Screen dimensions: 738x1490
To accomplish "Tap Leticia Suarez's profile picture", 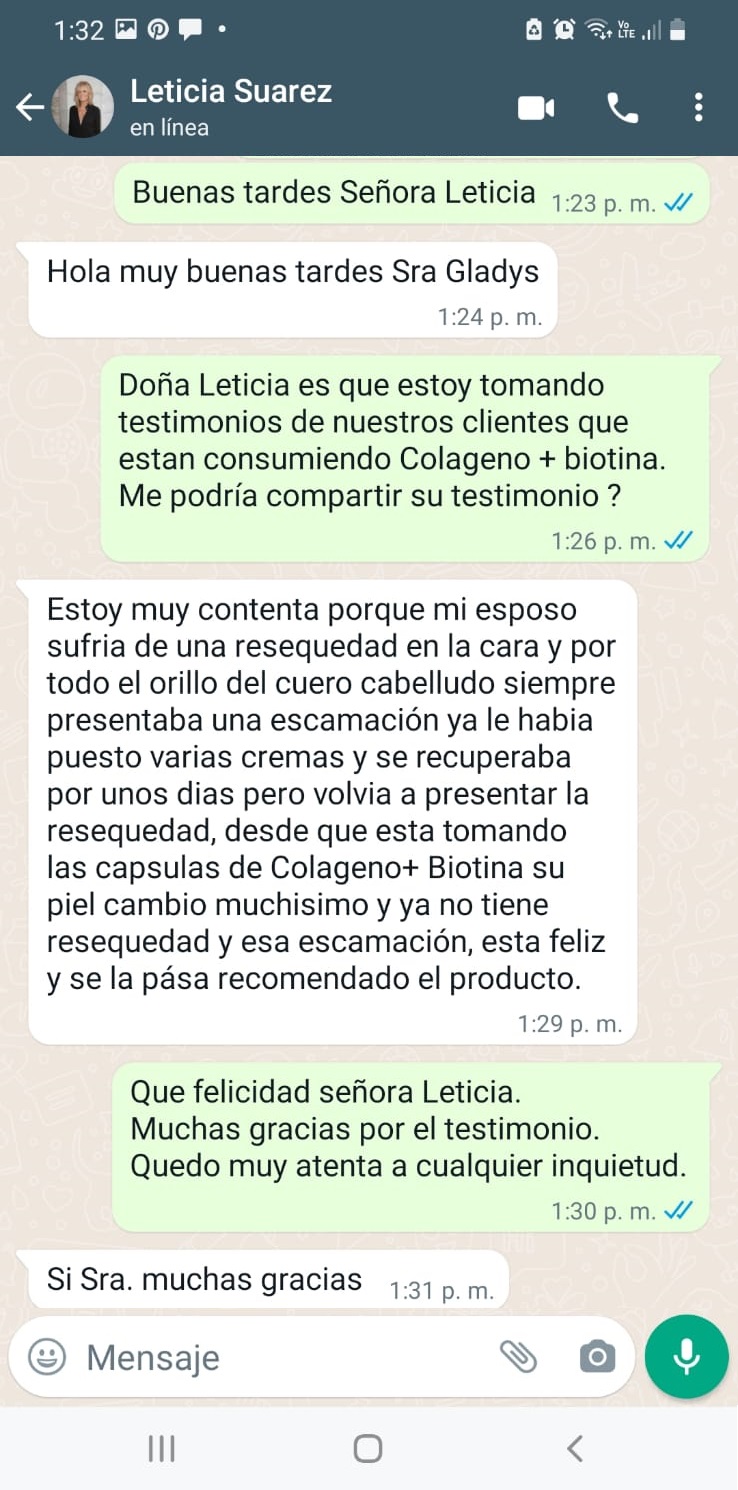I will (x=84, y=106).
